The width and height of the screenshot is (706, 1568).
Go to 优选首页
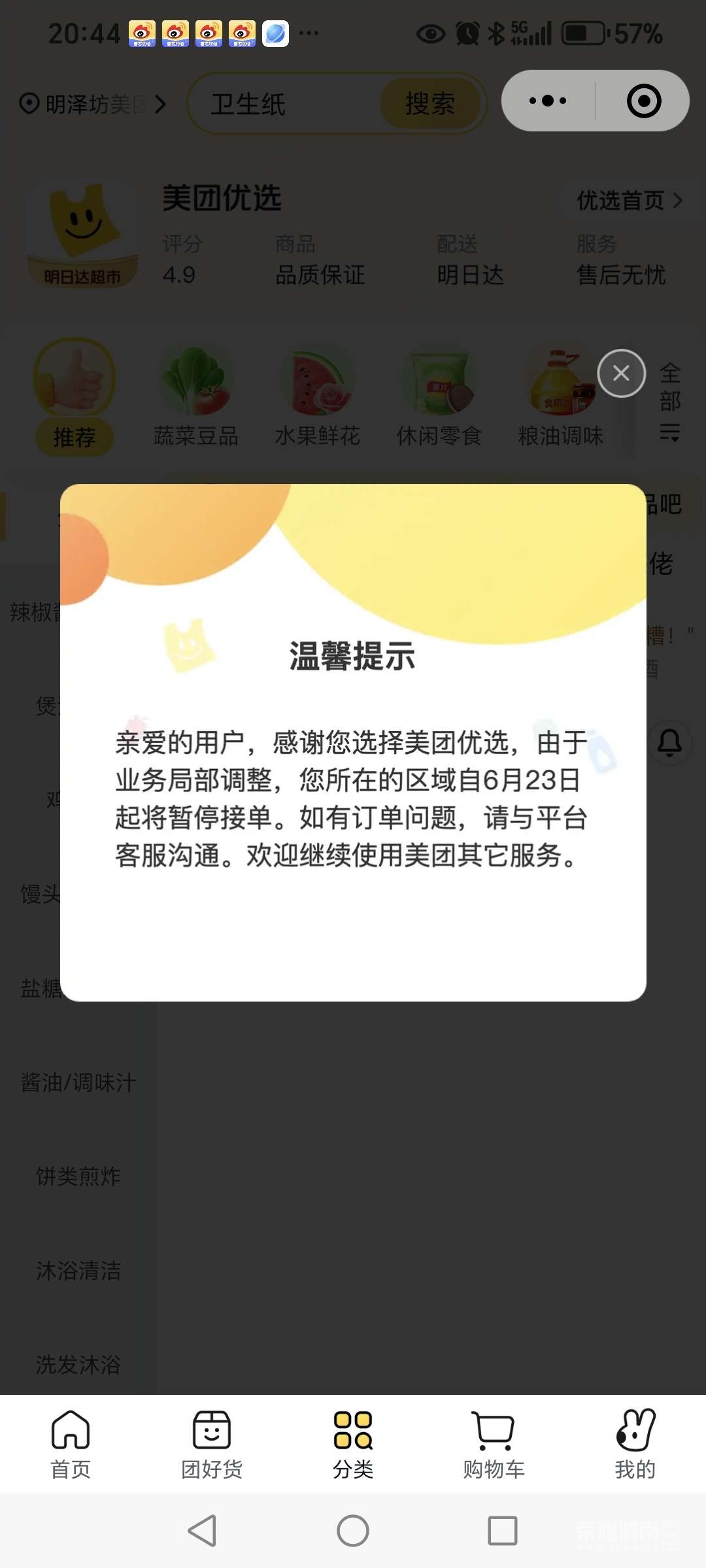click(629, 201)
